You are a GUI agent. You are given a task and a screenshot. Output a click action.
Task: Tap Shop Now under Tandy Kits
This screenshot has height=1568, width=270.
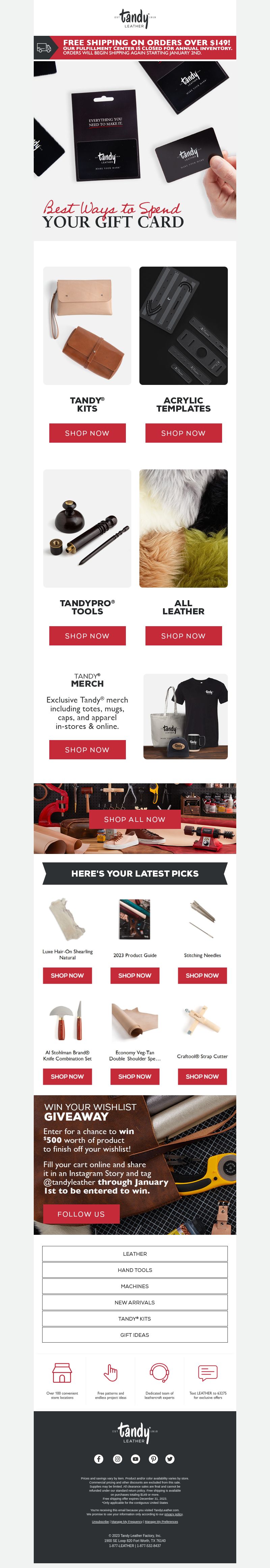(87, 433)
